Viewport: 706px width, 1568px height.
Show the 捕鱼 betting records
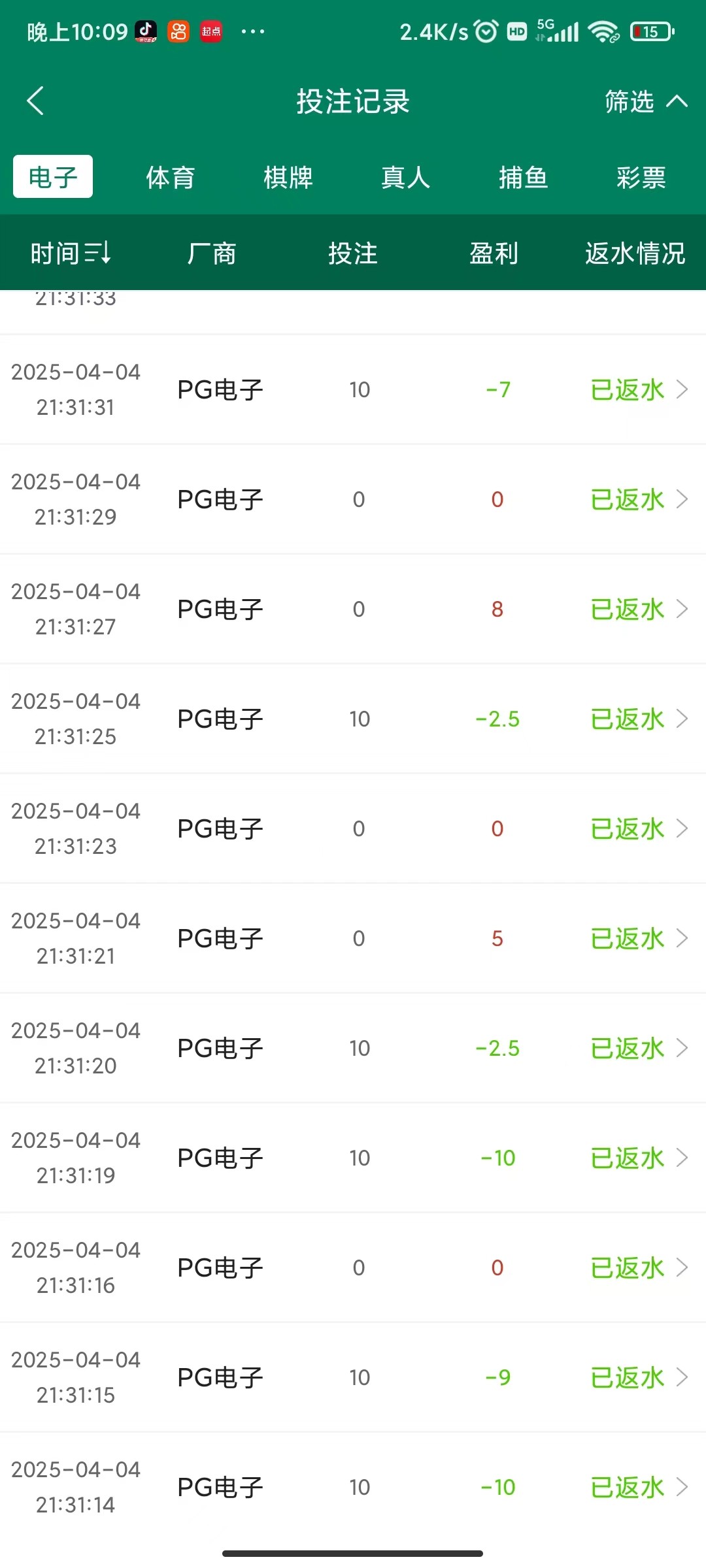(x=523, y=177)
